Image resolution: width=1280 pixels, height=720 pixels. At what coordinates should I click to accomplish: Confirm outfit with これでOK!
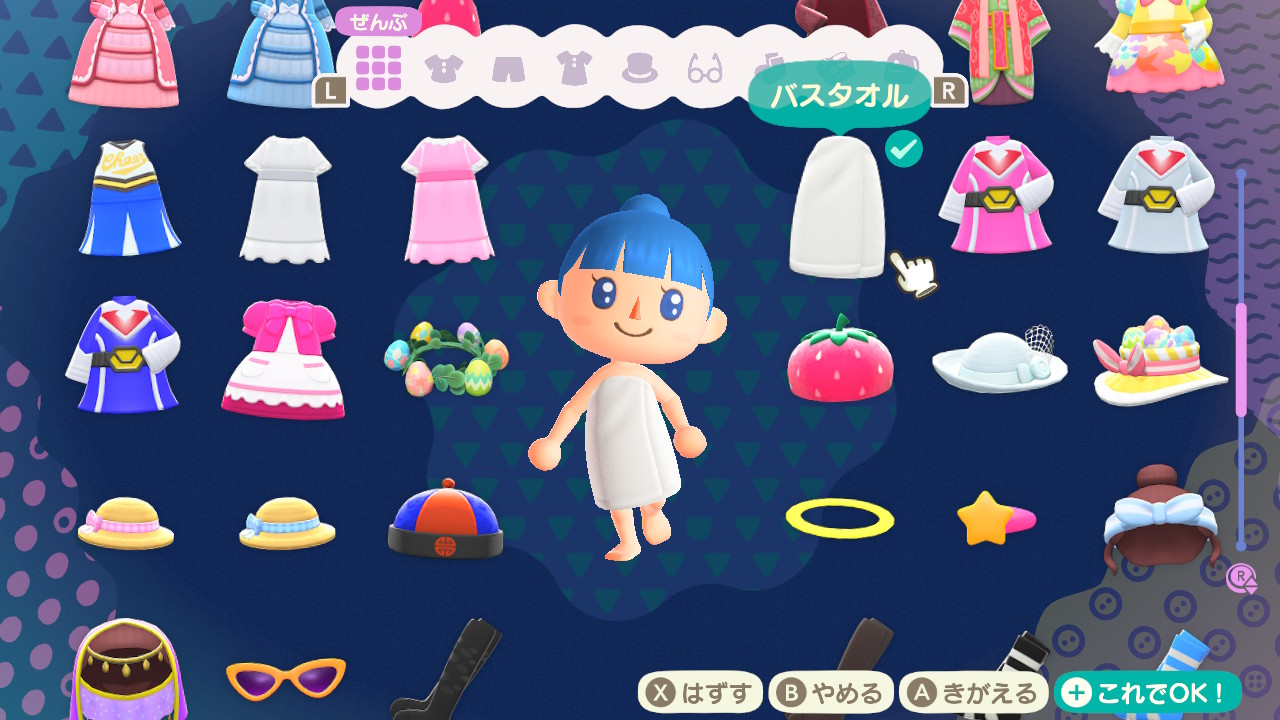click(x=1147, y=692)
